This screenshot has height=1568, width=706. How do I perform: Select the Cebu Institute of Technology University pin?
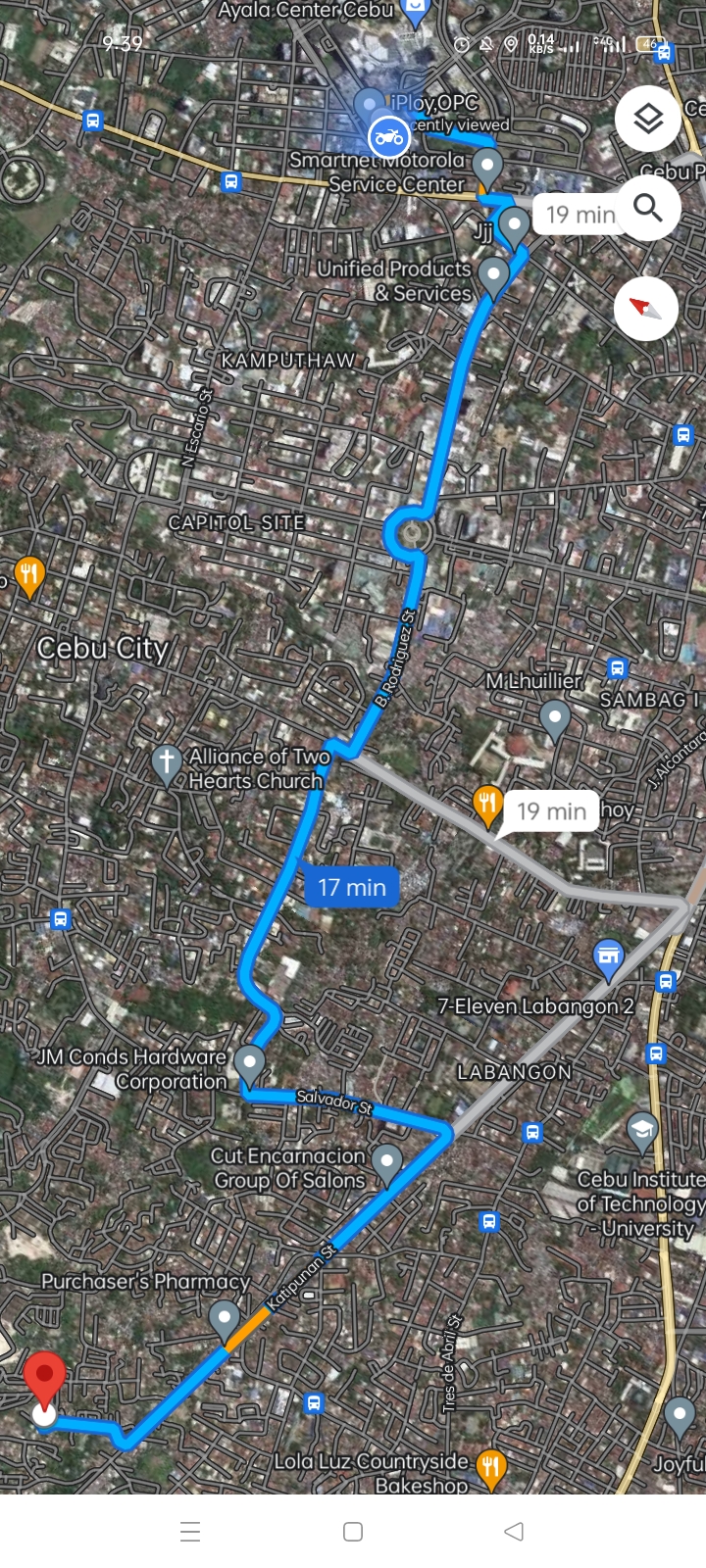tap(642, 1133)
